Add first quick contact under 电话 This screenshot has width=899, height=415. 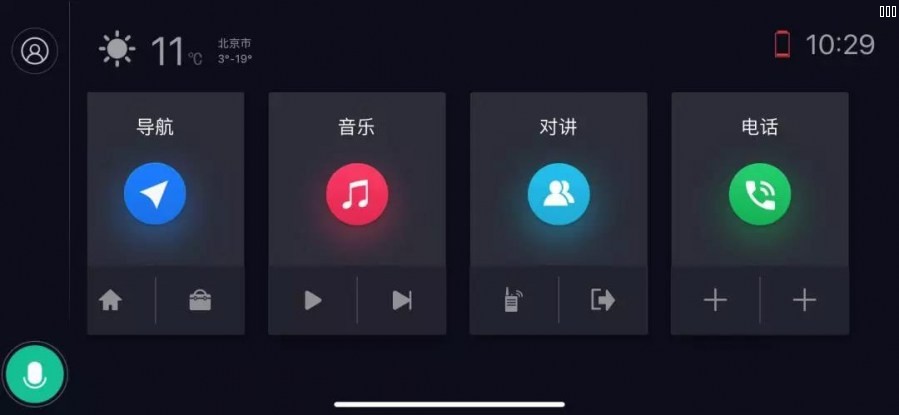click(715, 300)
